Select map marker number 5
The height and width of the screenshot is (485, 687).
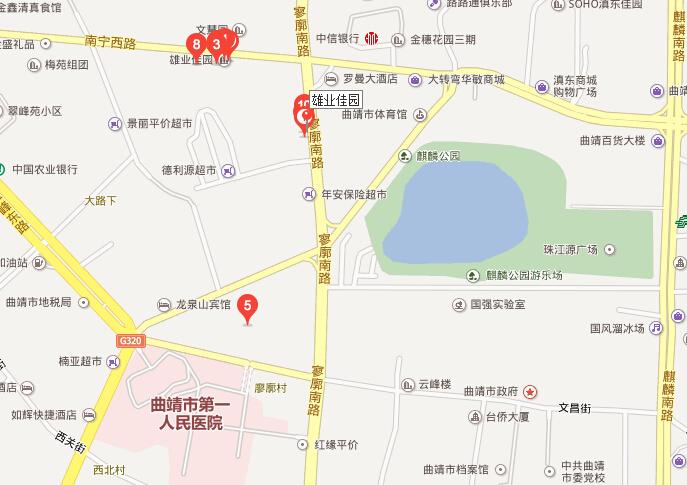248,306
